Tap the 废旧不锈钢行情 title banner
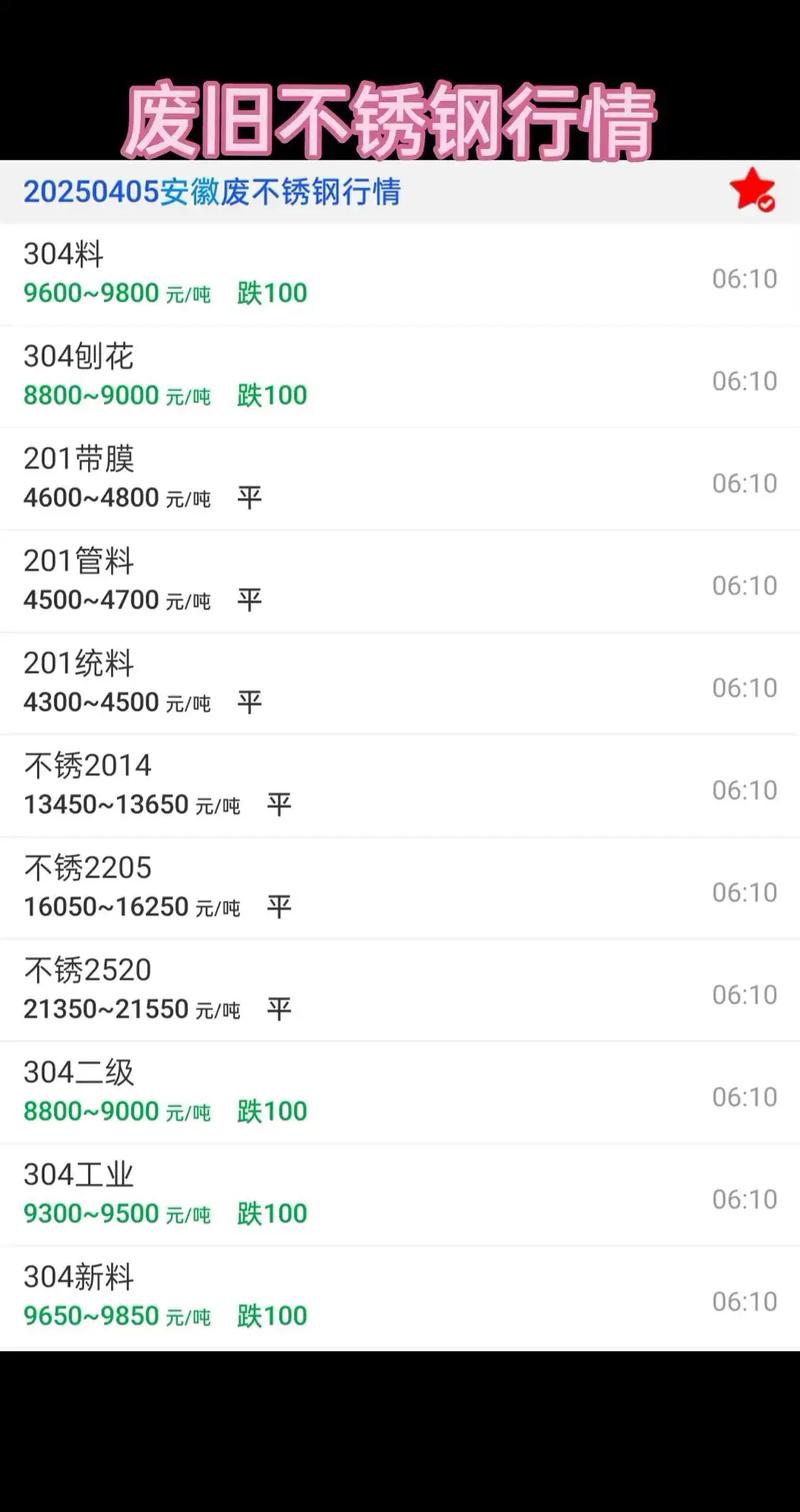This screenshot has height=1512, width=800. coord(392,115)
